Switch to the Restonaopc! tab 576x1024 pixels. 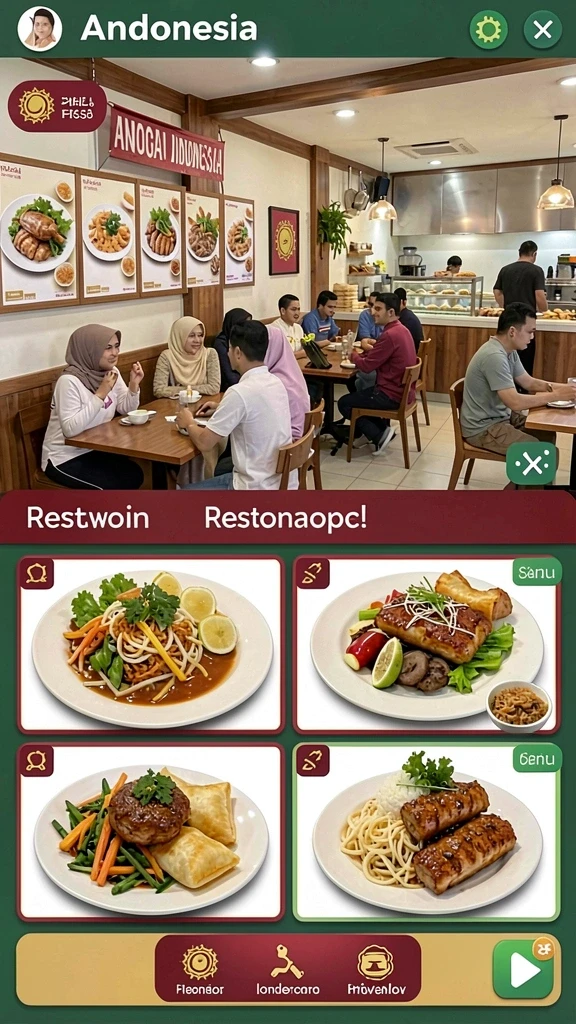coord(285,518)
